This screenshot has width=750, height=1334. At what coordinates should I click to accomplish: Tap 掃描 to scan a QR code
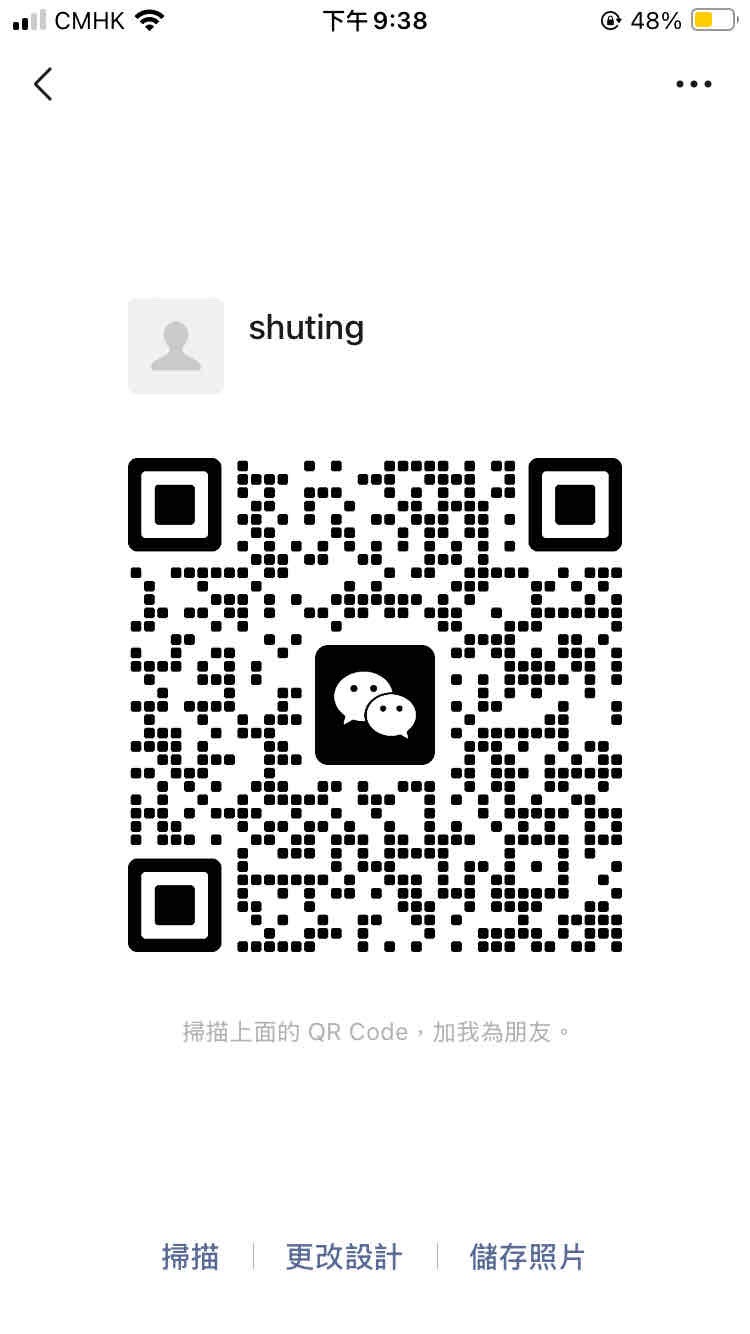pos(190,1257)
